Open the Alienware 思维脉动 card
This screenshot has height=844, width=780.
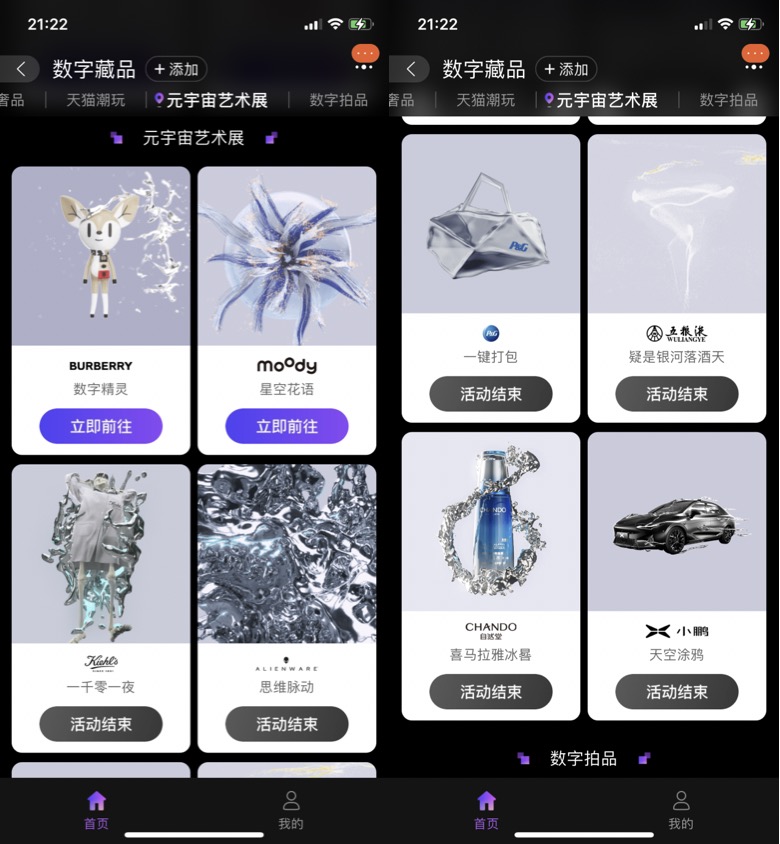tap(287, 554)
